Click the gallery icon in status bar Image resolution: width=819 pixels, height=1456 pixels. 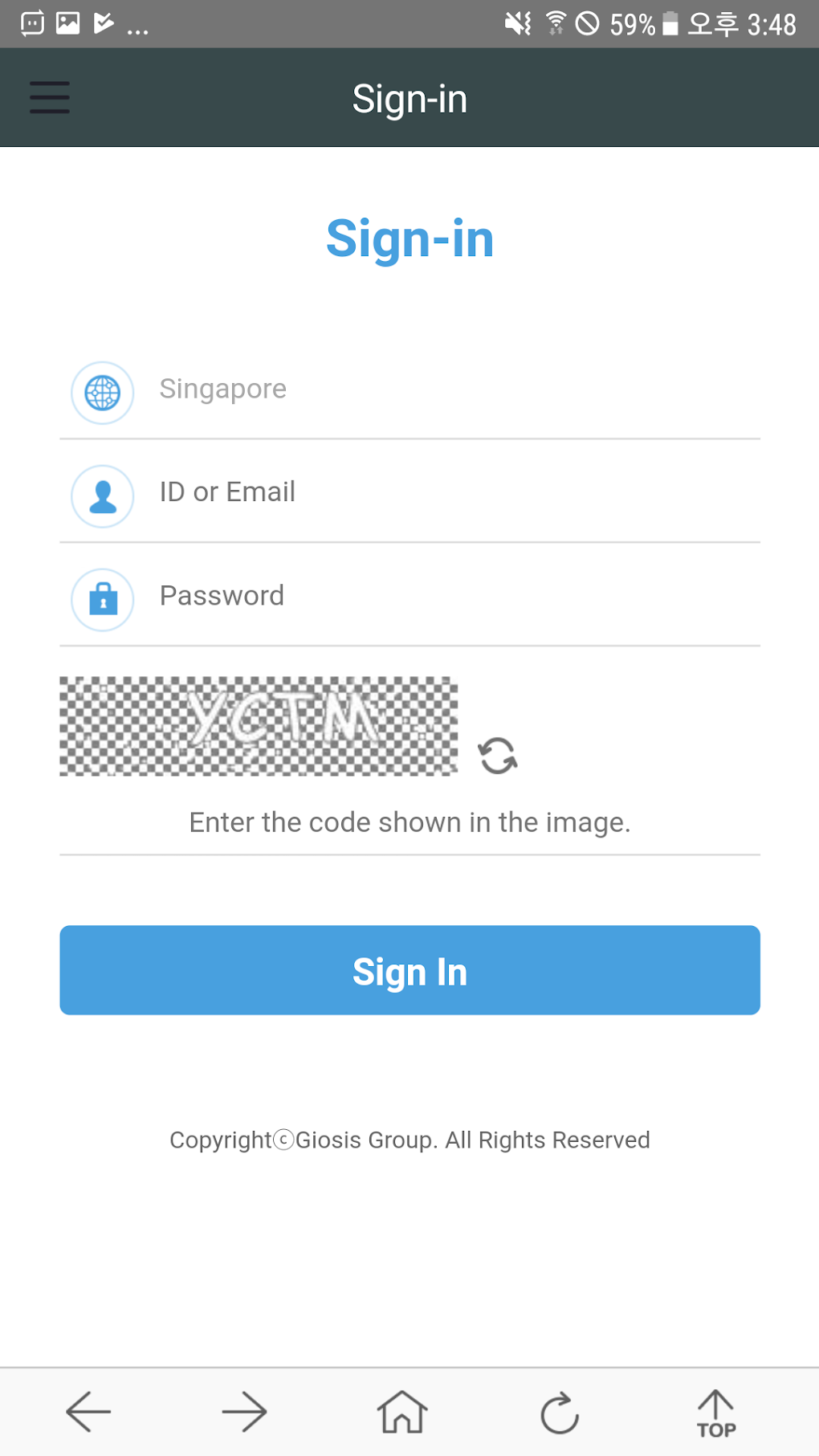[67, 23]
